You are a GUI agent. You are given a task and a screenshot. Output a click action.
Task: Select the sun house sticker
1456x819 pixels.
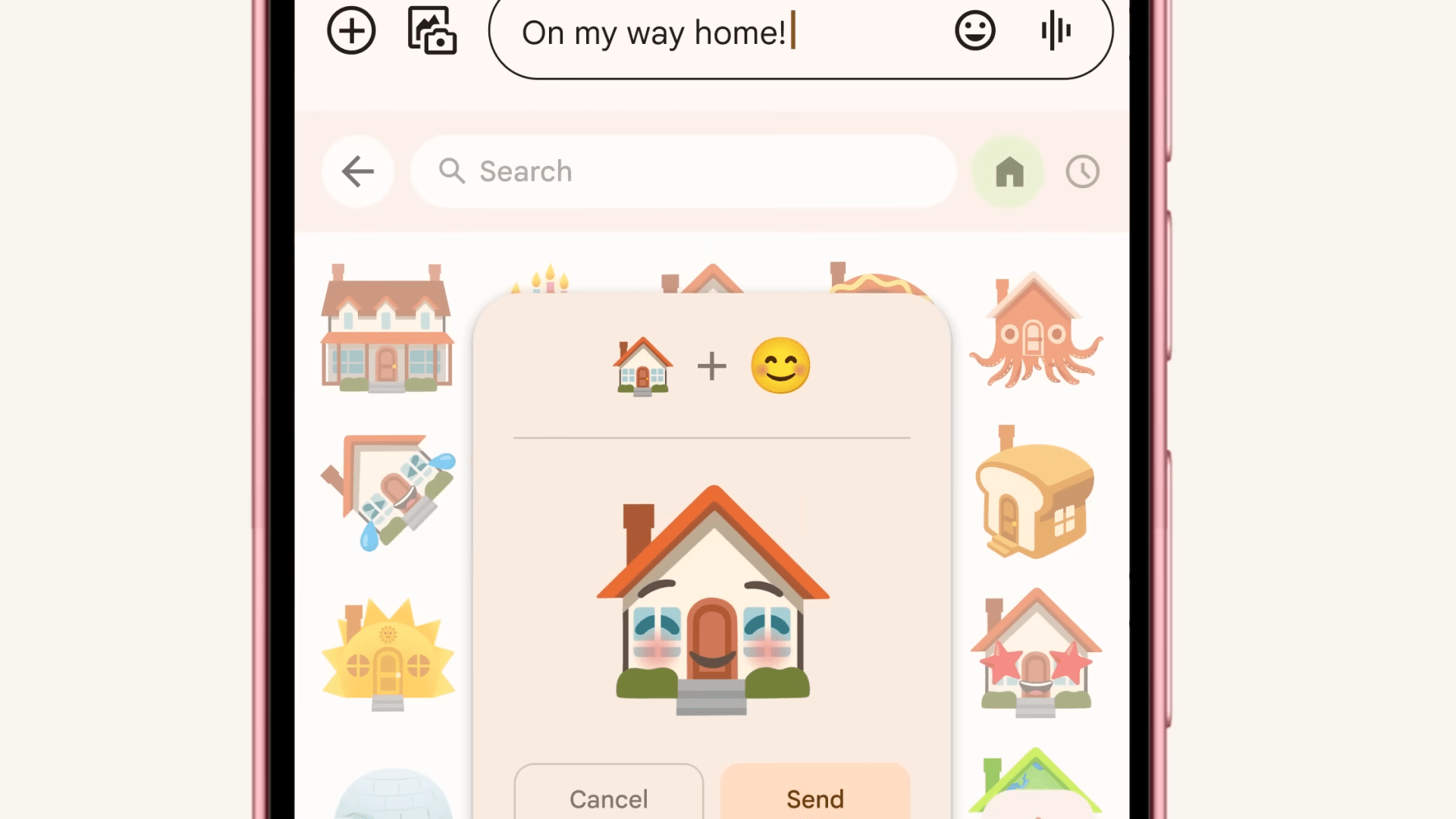pyautogui.click(x=388, y=654)
